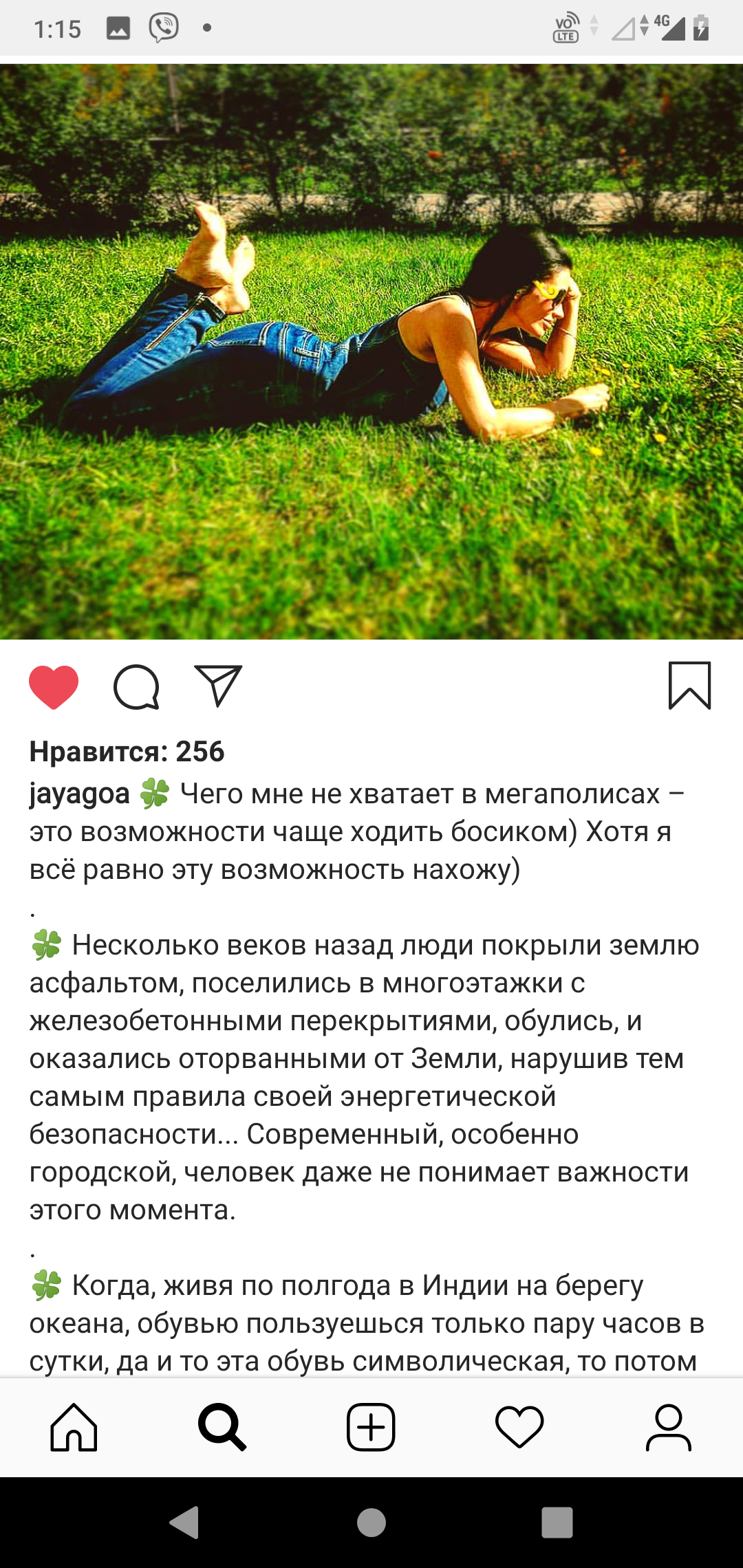Open comments on jayagoa's post

pos(136,687)
